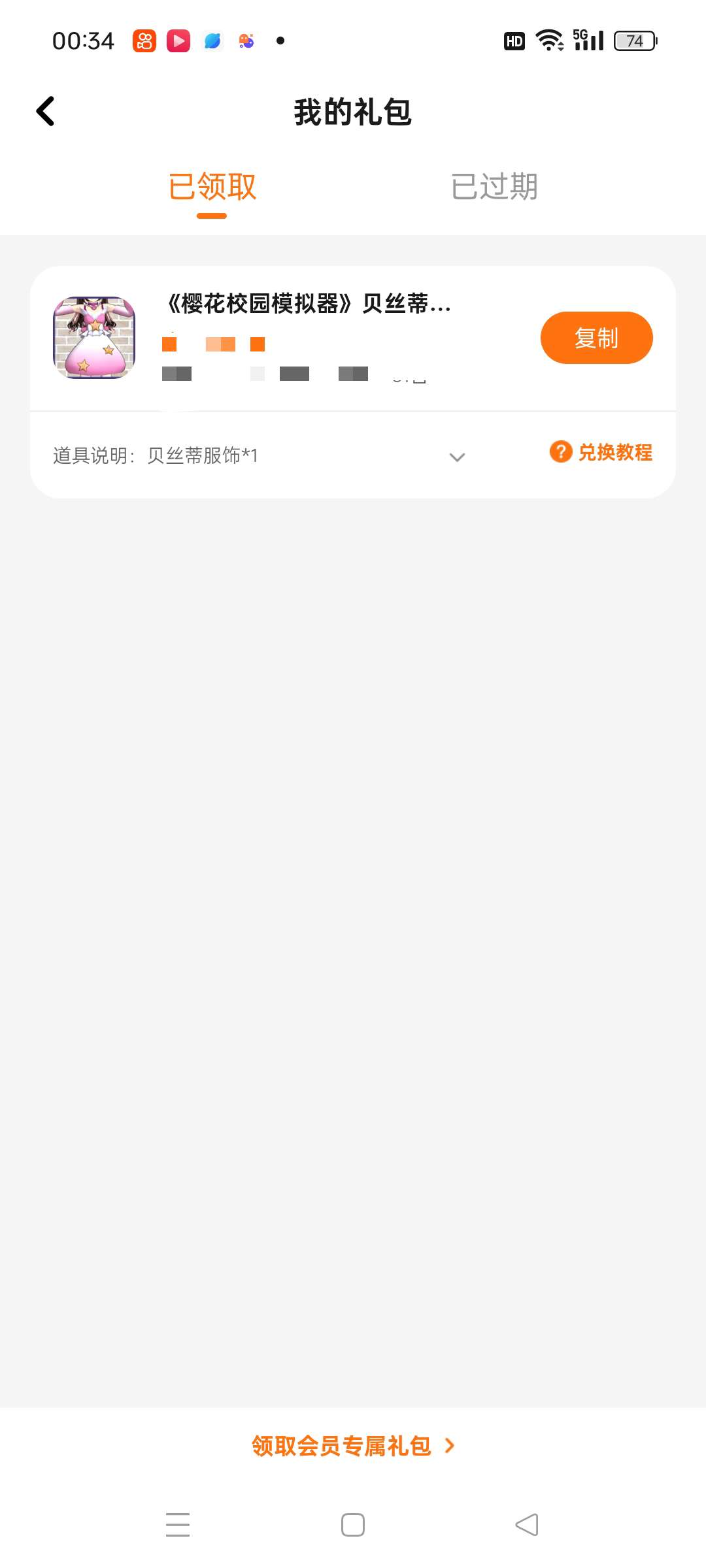Switch to the 已过期 tab
The image size is (706, 1568).
pos(494,187)
